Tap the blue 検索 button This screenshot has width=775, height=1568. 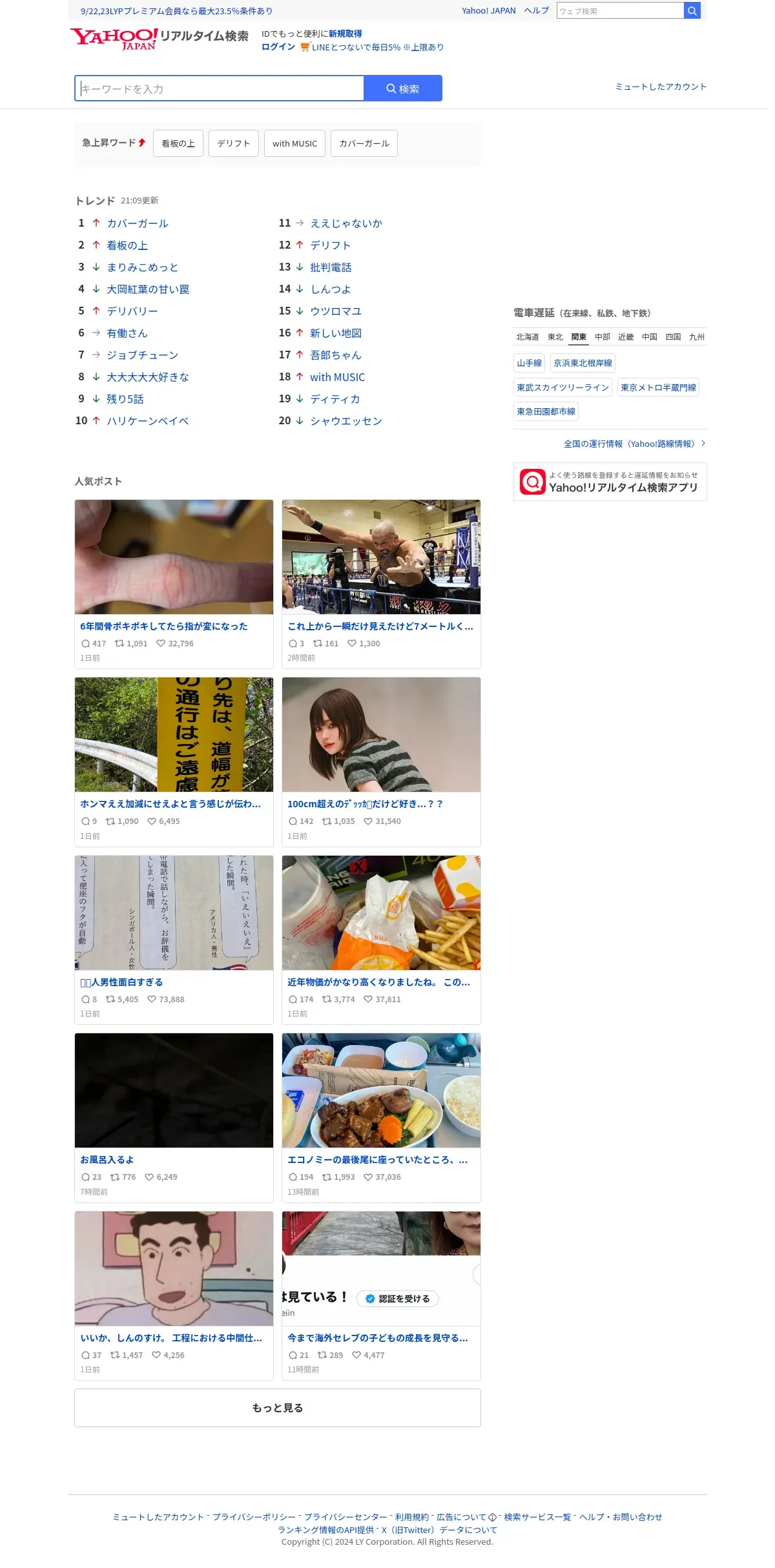click(403, 88)
